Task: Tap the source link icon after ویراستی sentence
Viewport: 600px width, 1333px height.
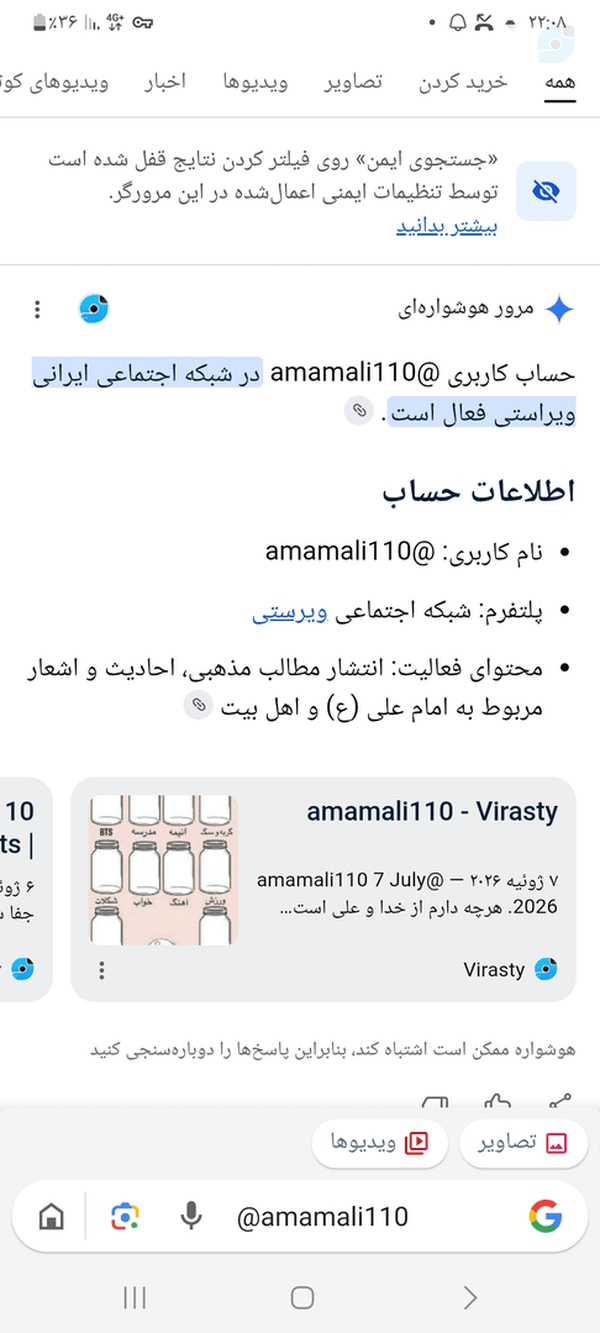Action: (358, 410)
